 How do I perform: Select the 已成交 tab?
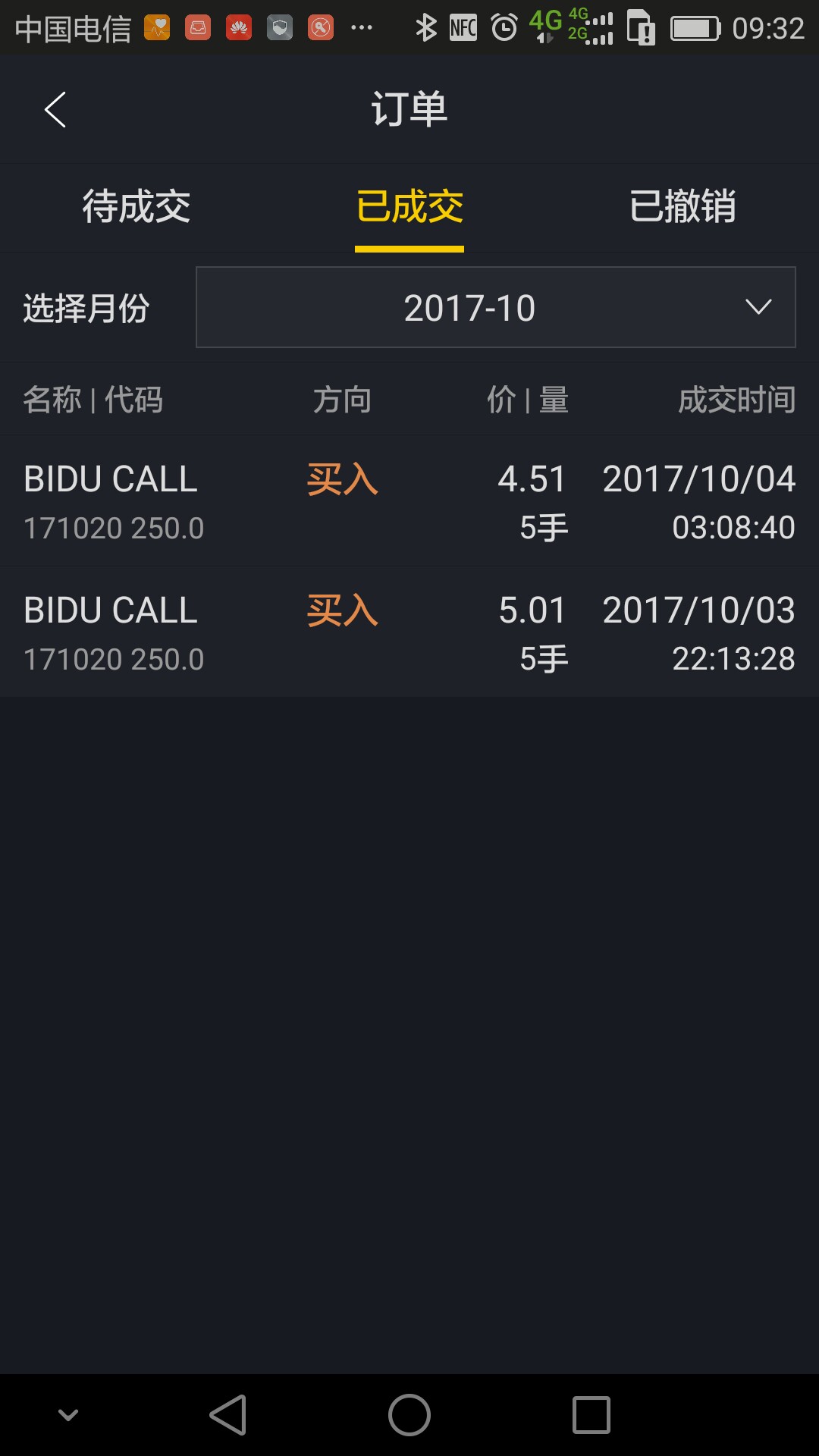point(409,206)
